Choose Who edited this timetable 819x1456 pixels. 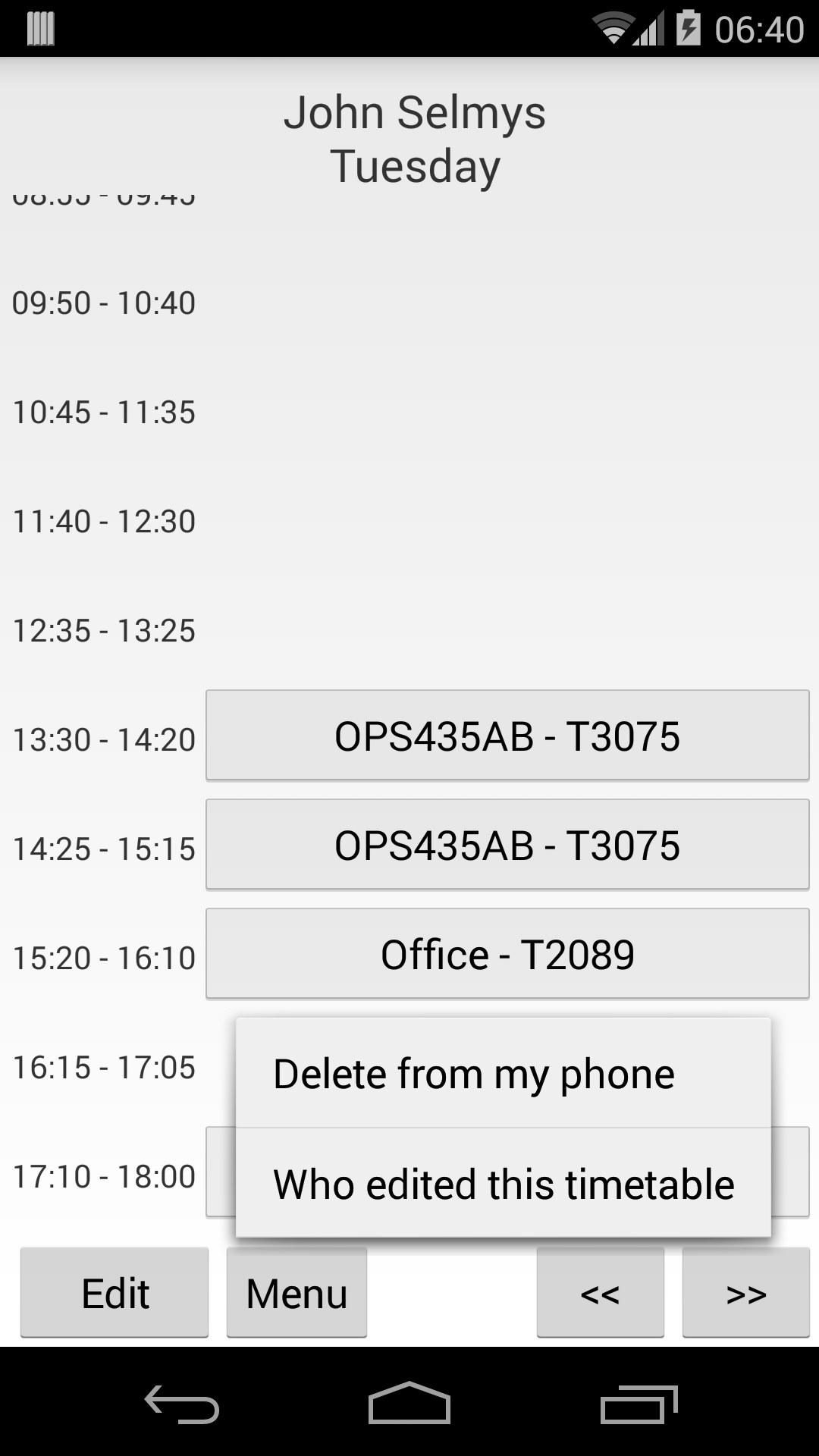(503, 1184)
